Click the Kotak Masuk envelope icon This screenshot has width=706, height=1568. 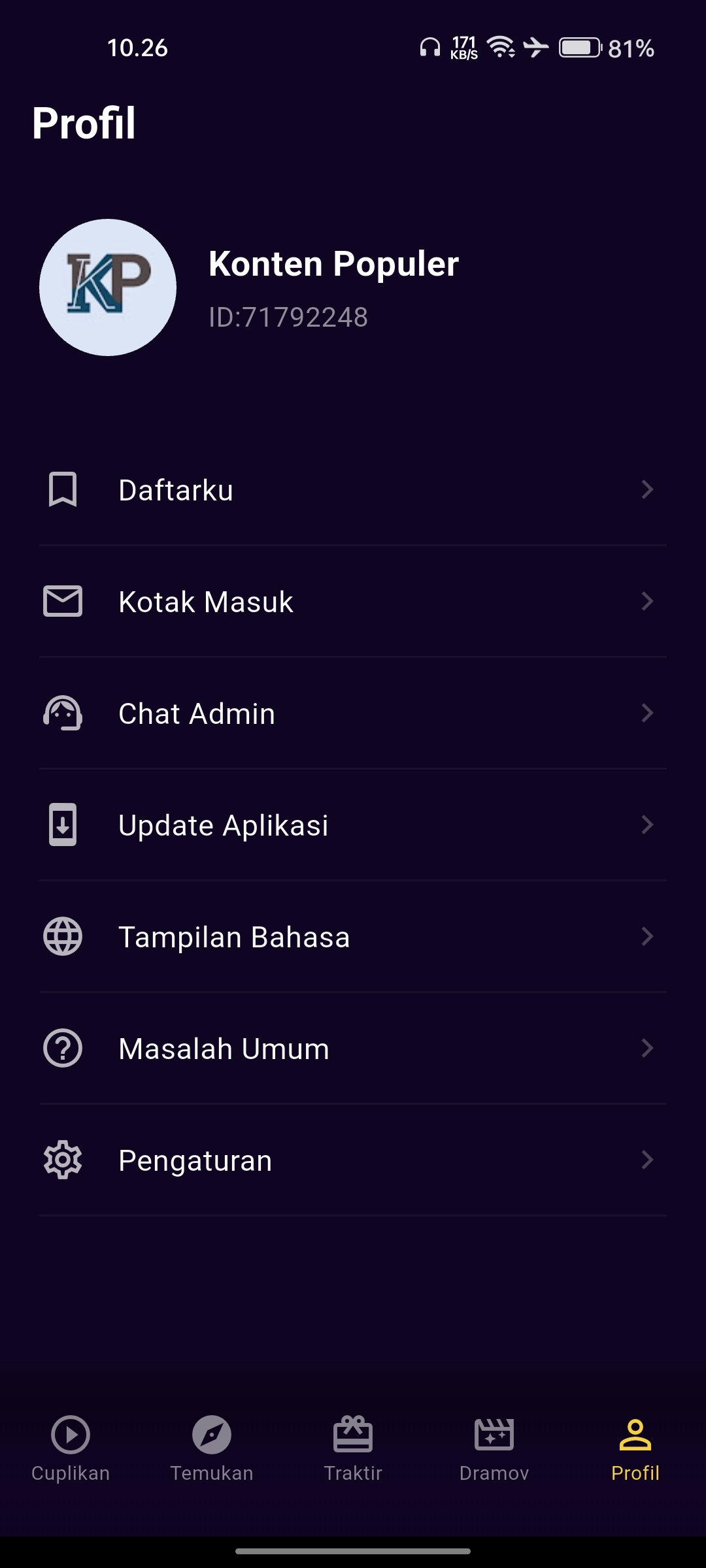pyautogui.click(x=62, y=601)
